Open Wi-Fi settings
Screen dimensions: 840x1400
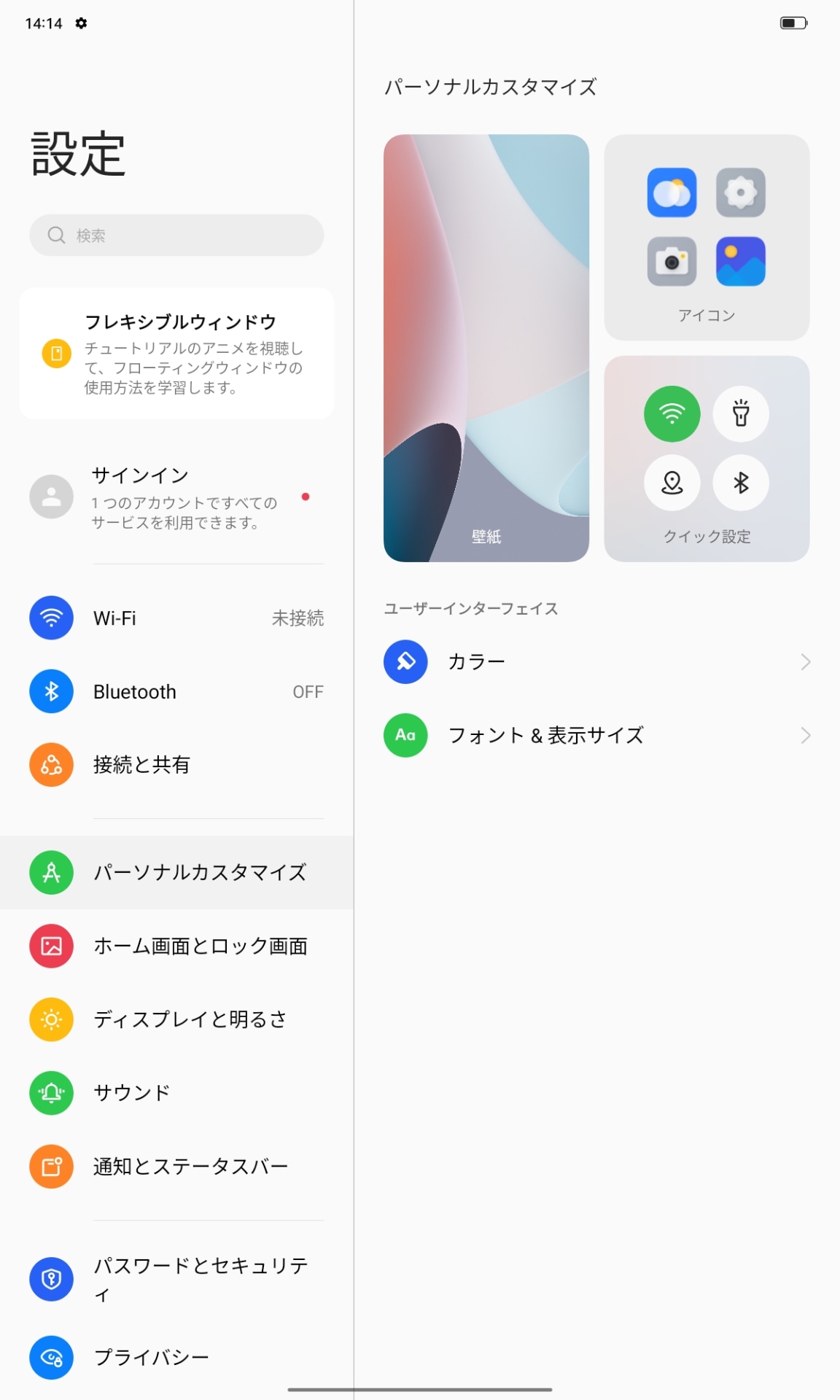[176, 618]
